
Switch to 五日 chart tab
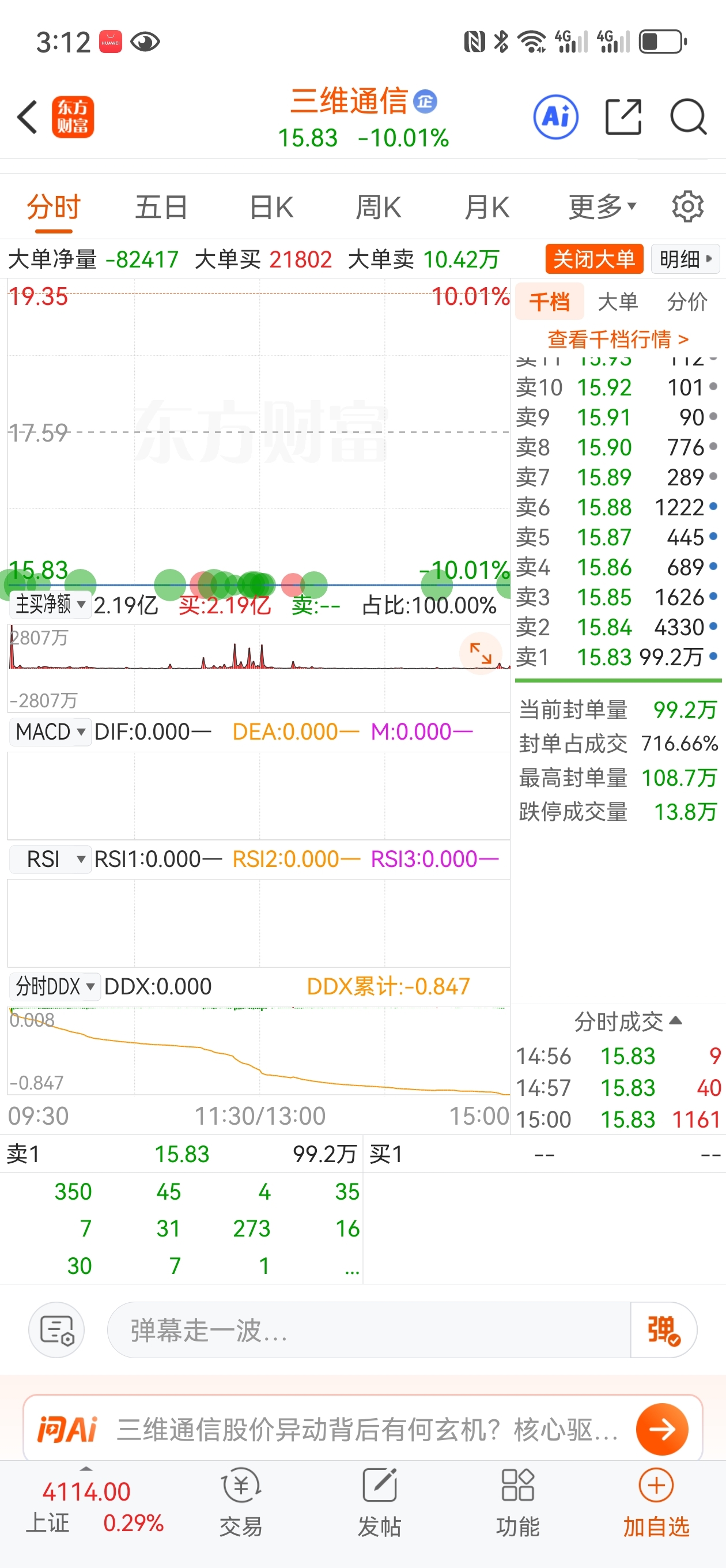(x=161, y=208)
